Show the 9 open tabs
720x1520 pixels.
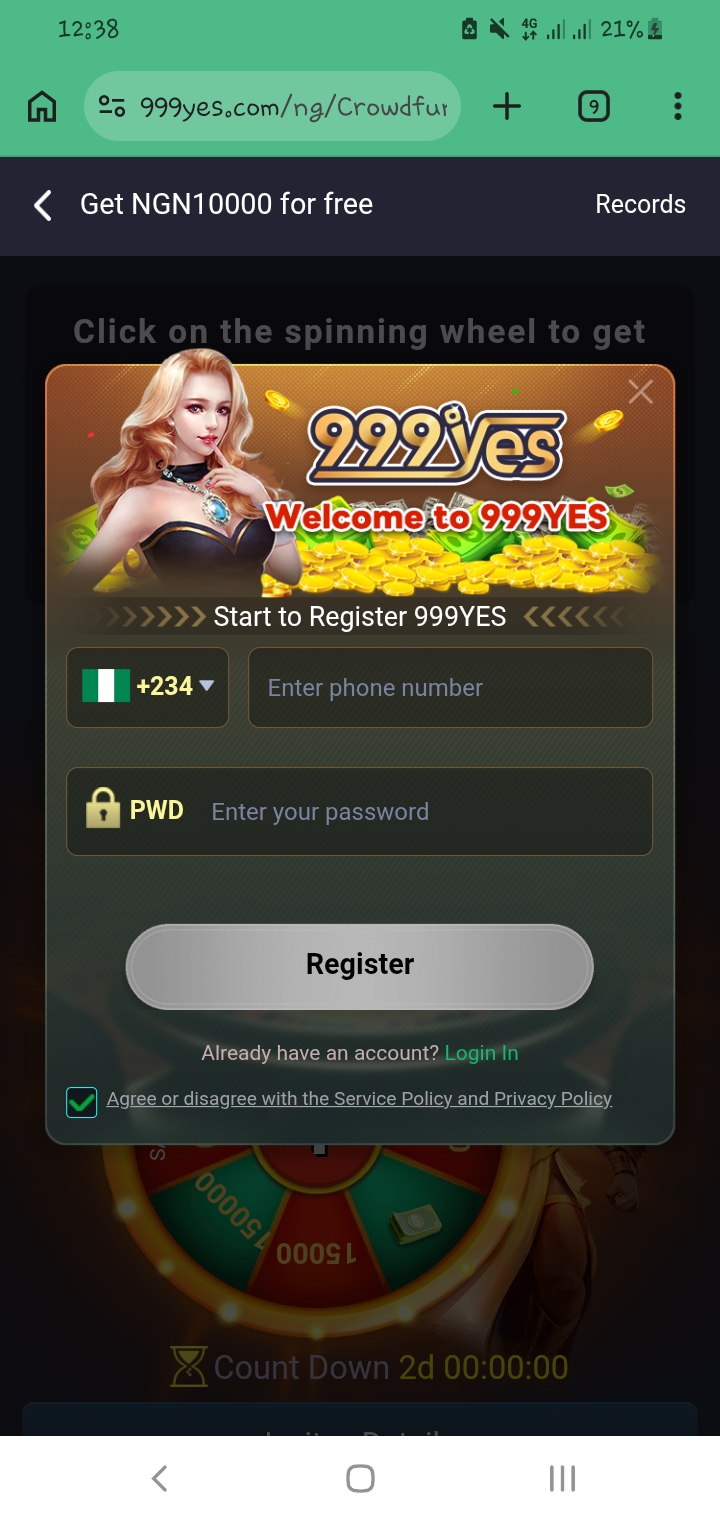point(594,106)
